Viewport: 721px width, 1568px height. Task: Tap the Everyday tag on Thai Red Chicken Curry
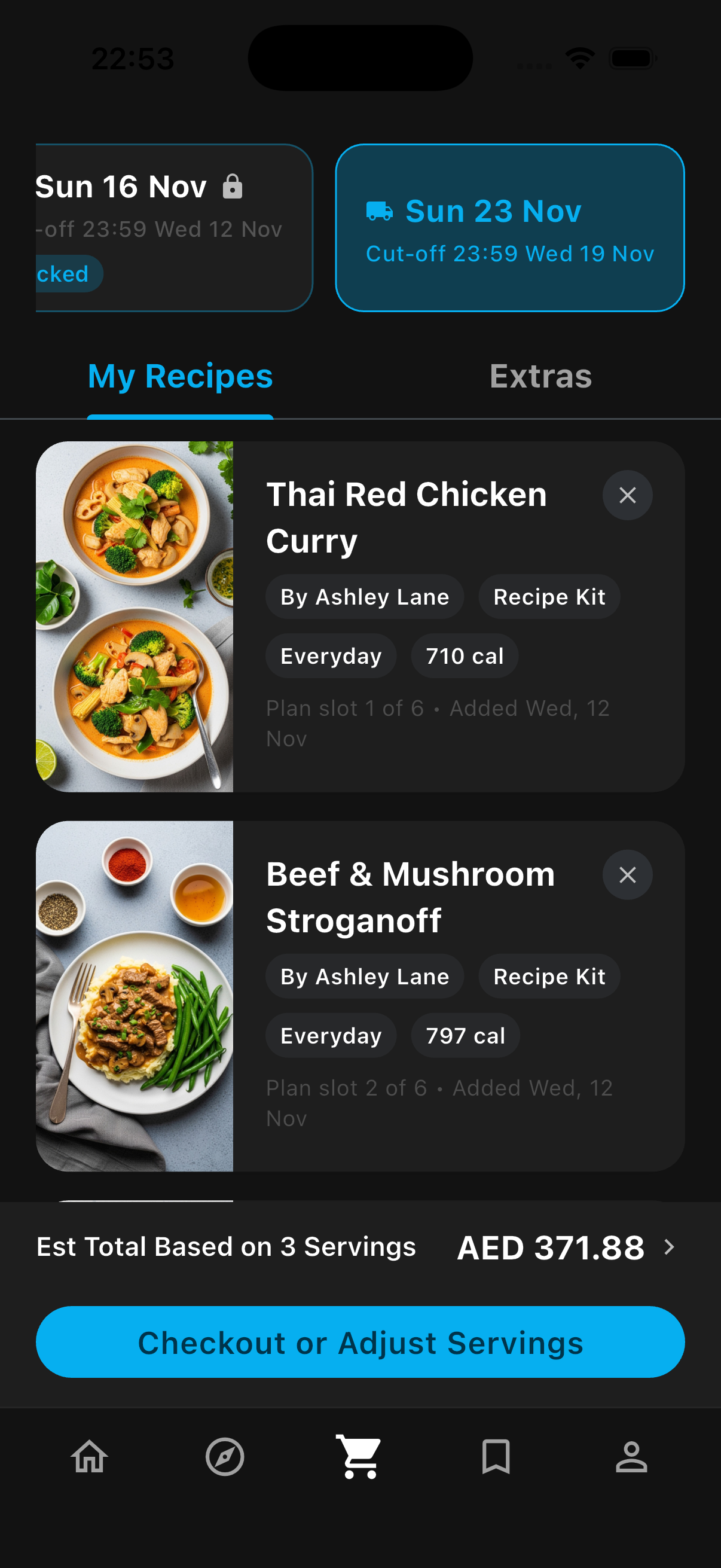(331, 655)
